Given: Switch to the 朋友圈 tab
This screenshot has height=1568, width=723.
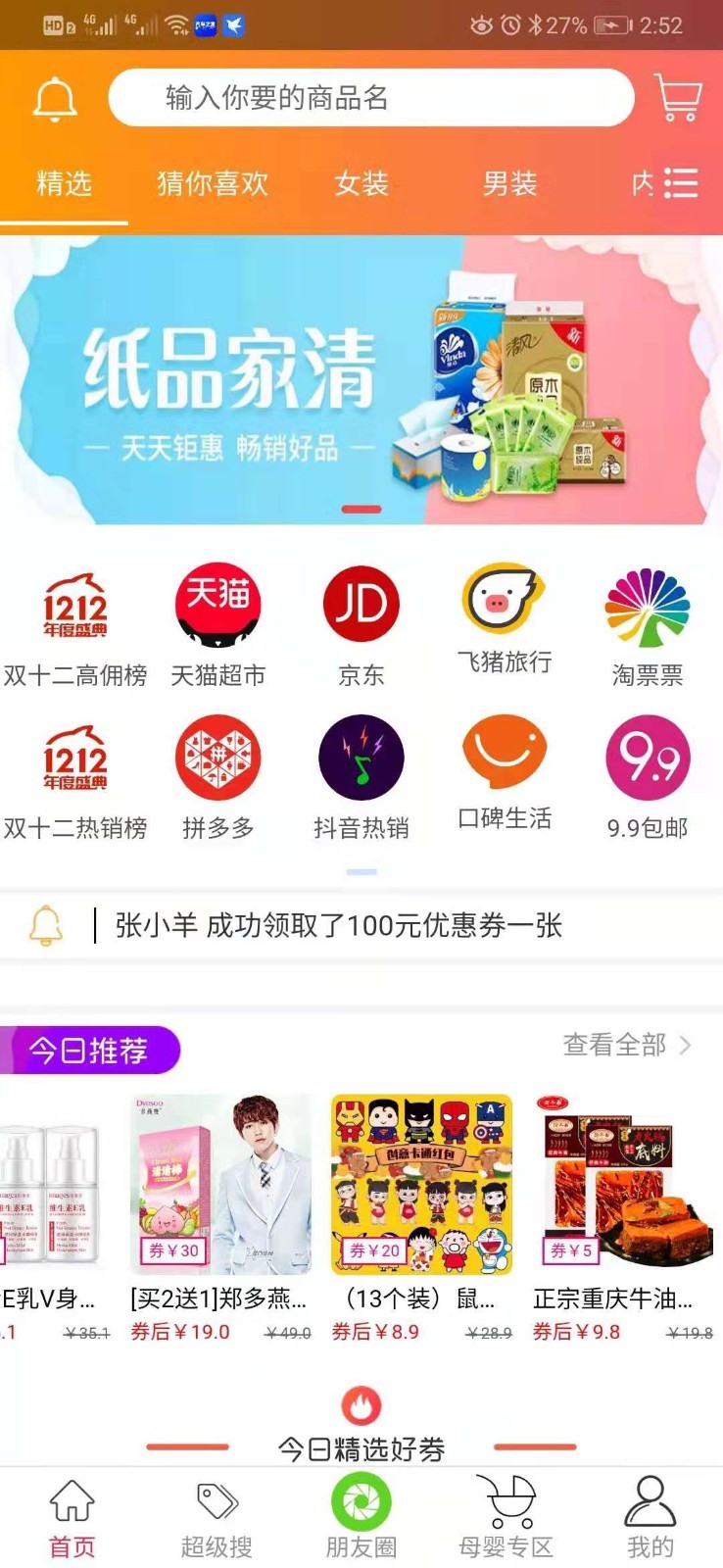Looking at the screenshot, I should [361, 1517].
